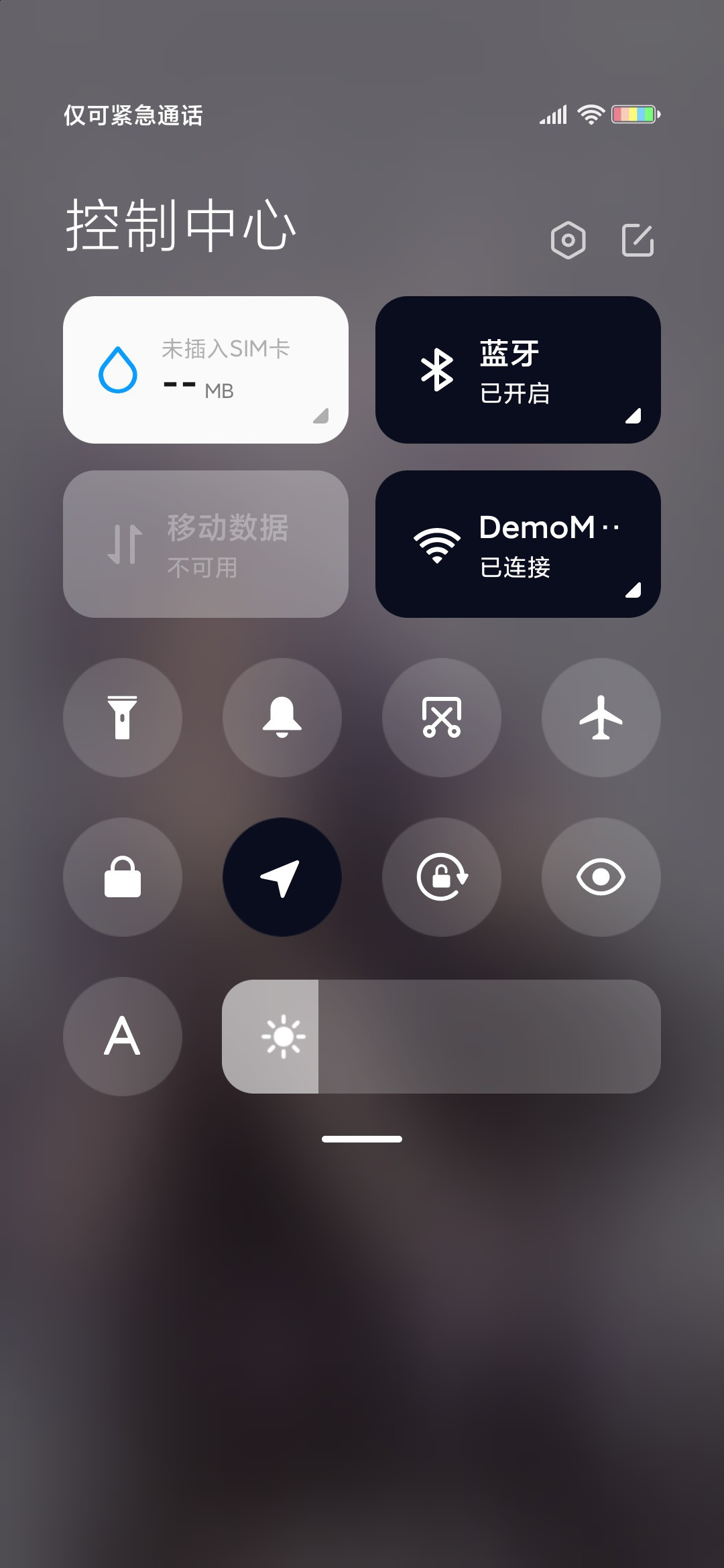Enable reading mode eye icon

point(601,877)
